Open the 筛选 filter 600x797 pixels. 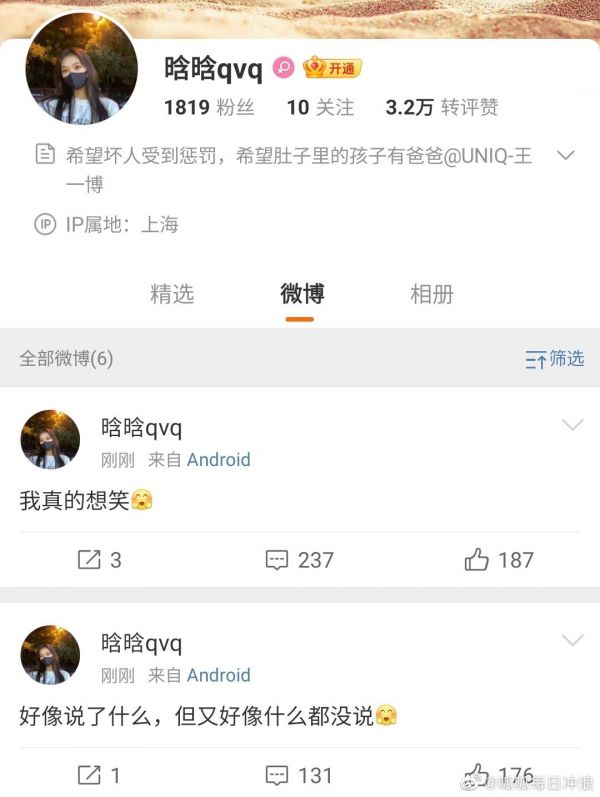point(555,359)
